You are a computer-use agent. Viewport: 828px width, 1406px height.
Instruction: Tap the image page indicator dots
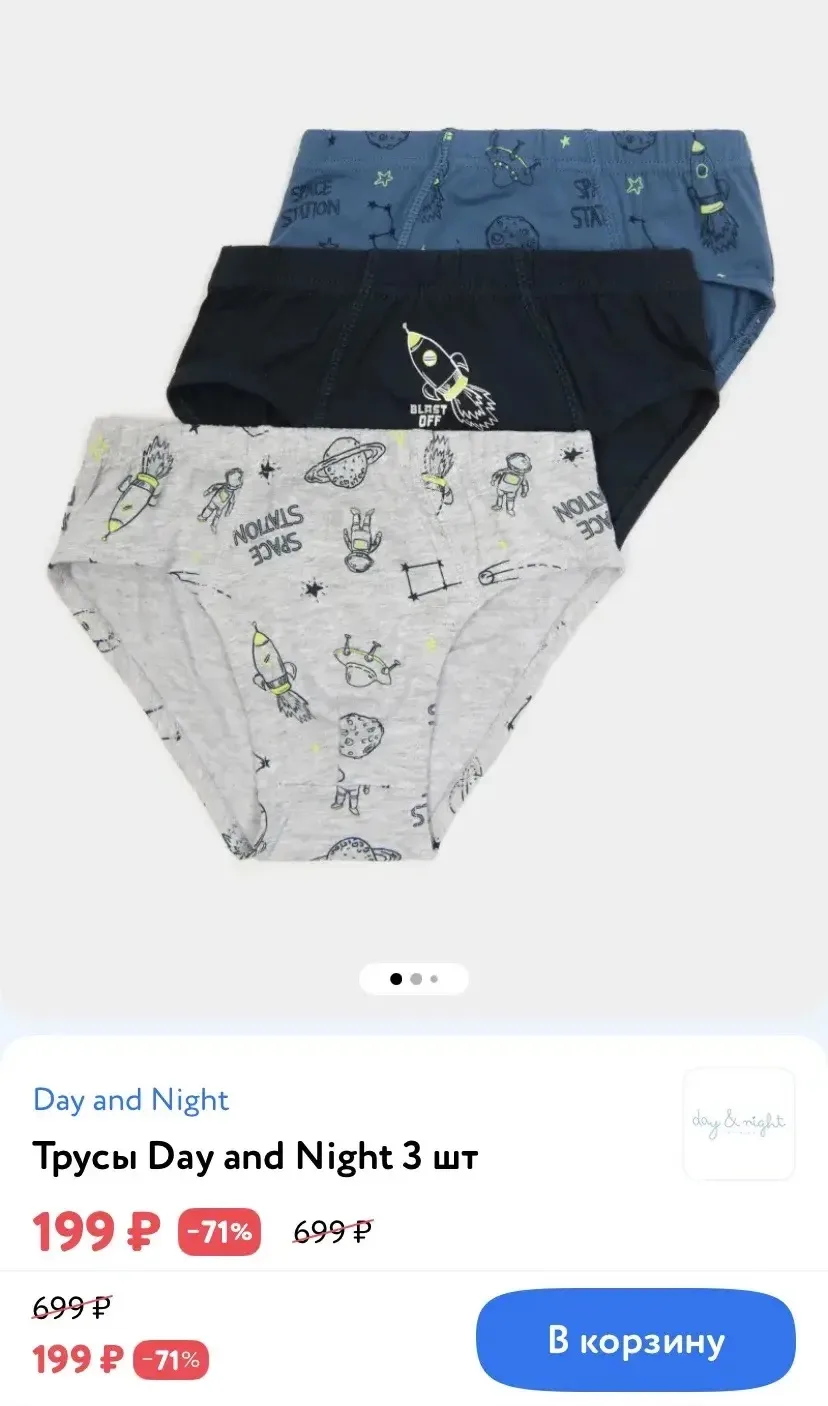coord(414,979)
